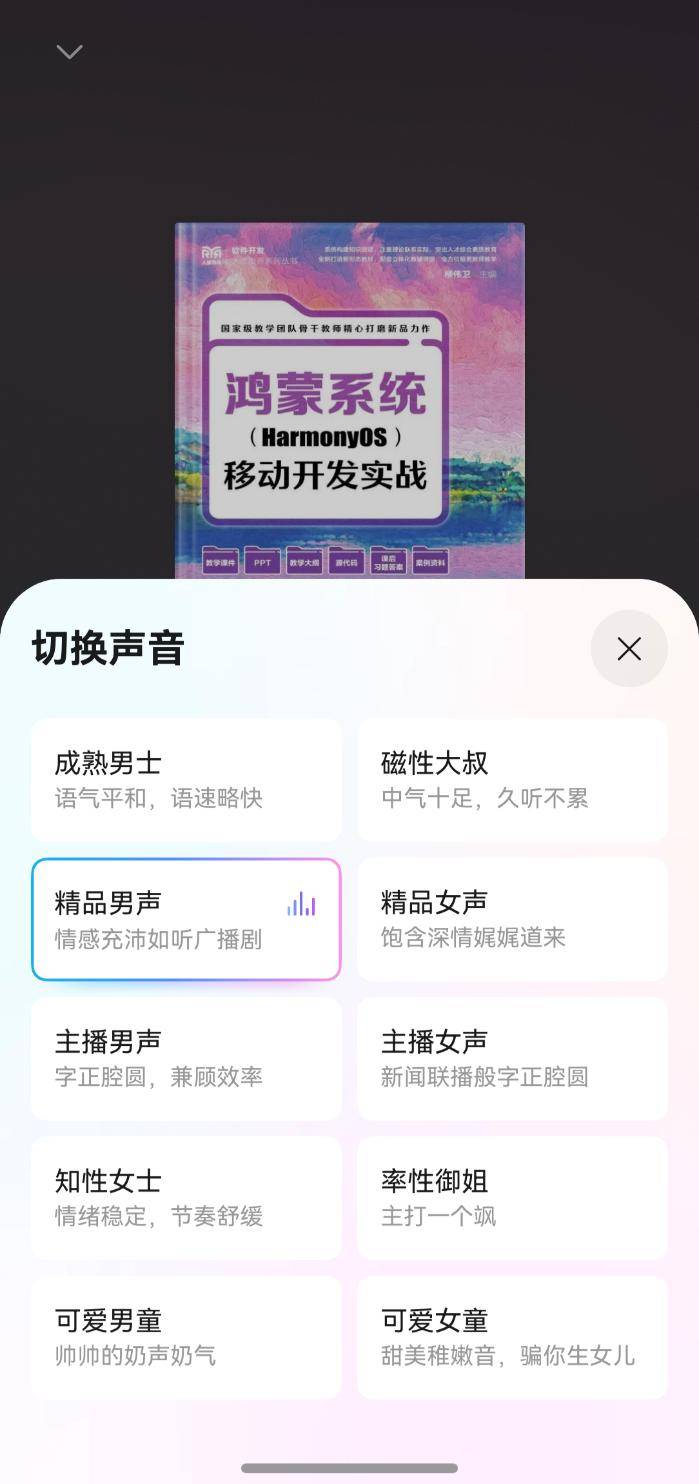The width and height of the screenshot is (699, 1484).
Task: Pick the 主播男声 voice
Action: click(x=186, y=1058)
